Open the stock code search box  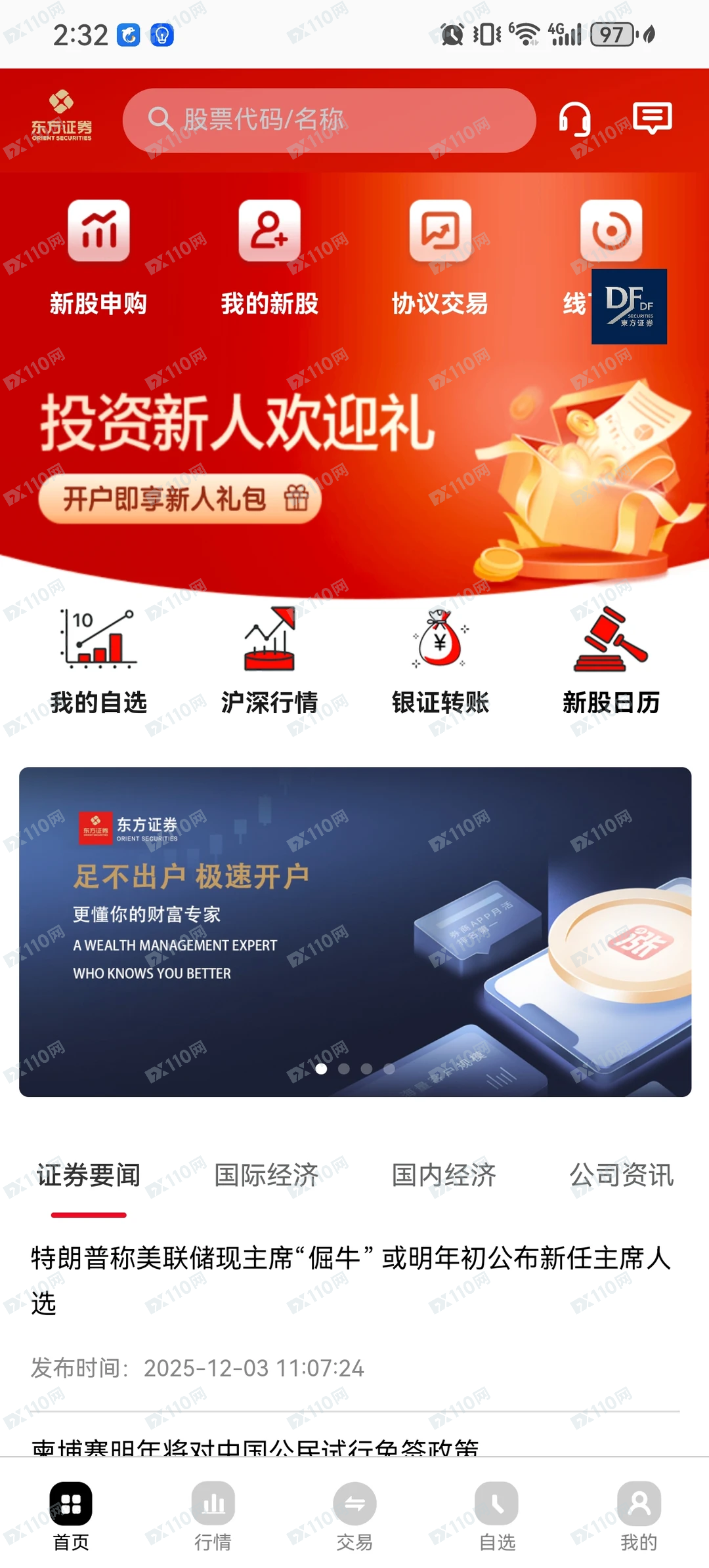coord(328,120)
